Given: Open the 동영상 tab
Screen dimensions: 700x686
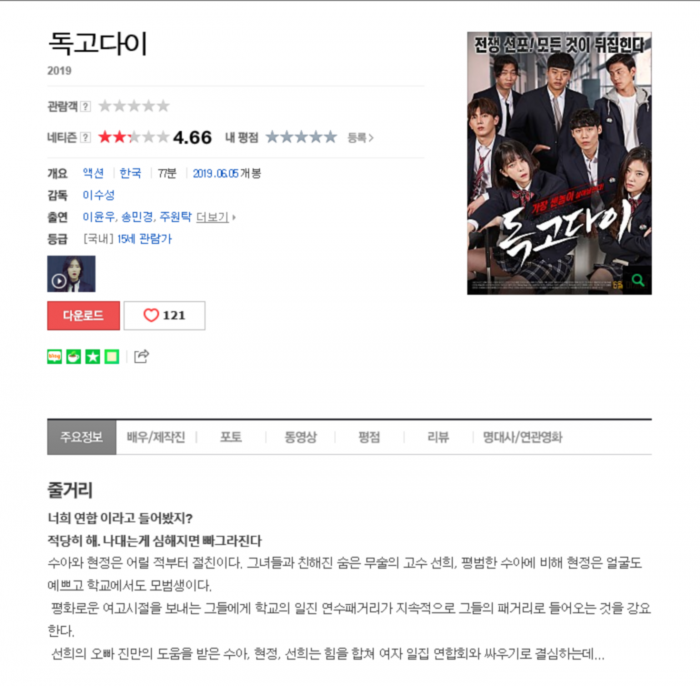Looking at the screenshot, I should [x=300, y=437].
